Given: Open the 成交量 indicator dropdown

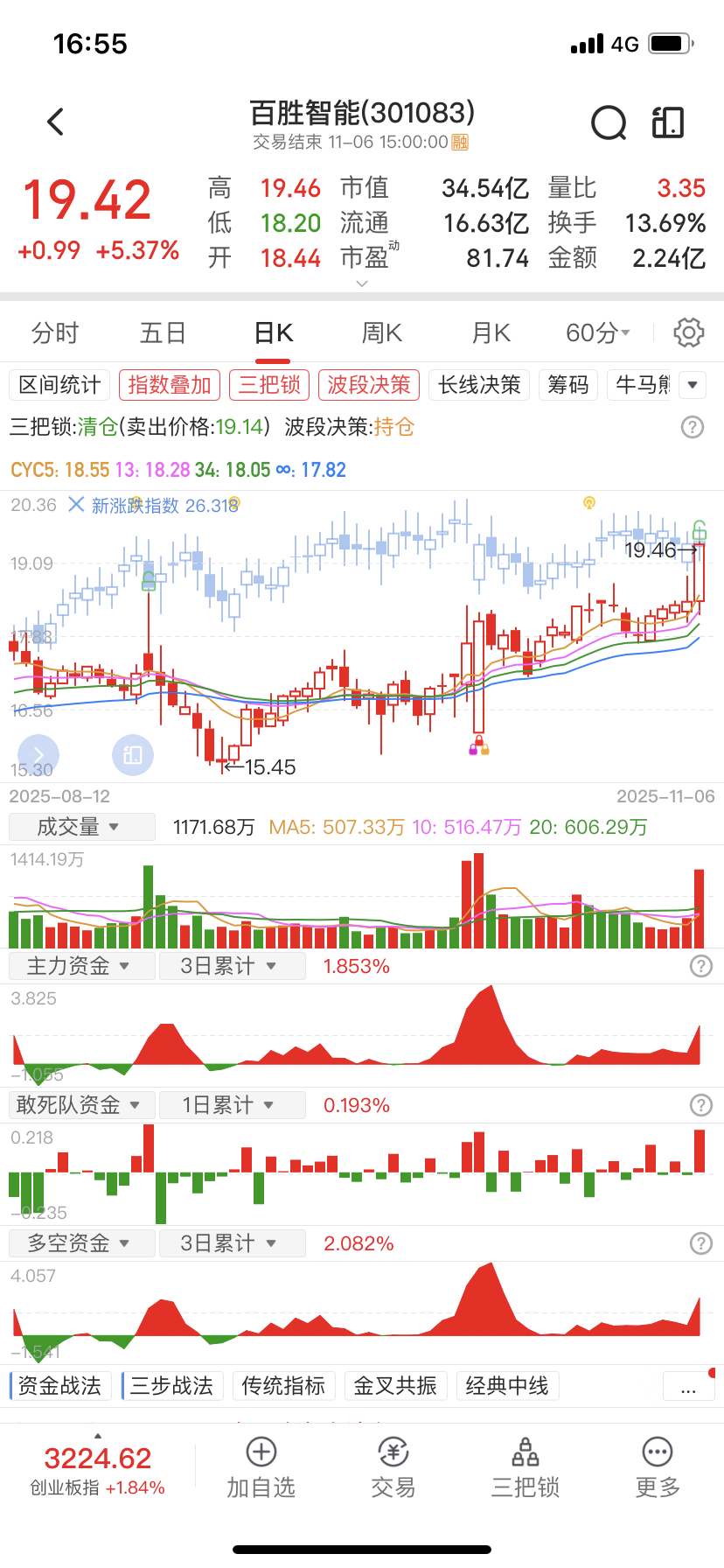Looking at the screenshot, I should tap(80, 827).
